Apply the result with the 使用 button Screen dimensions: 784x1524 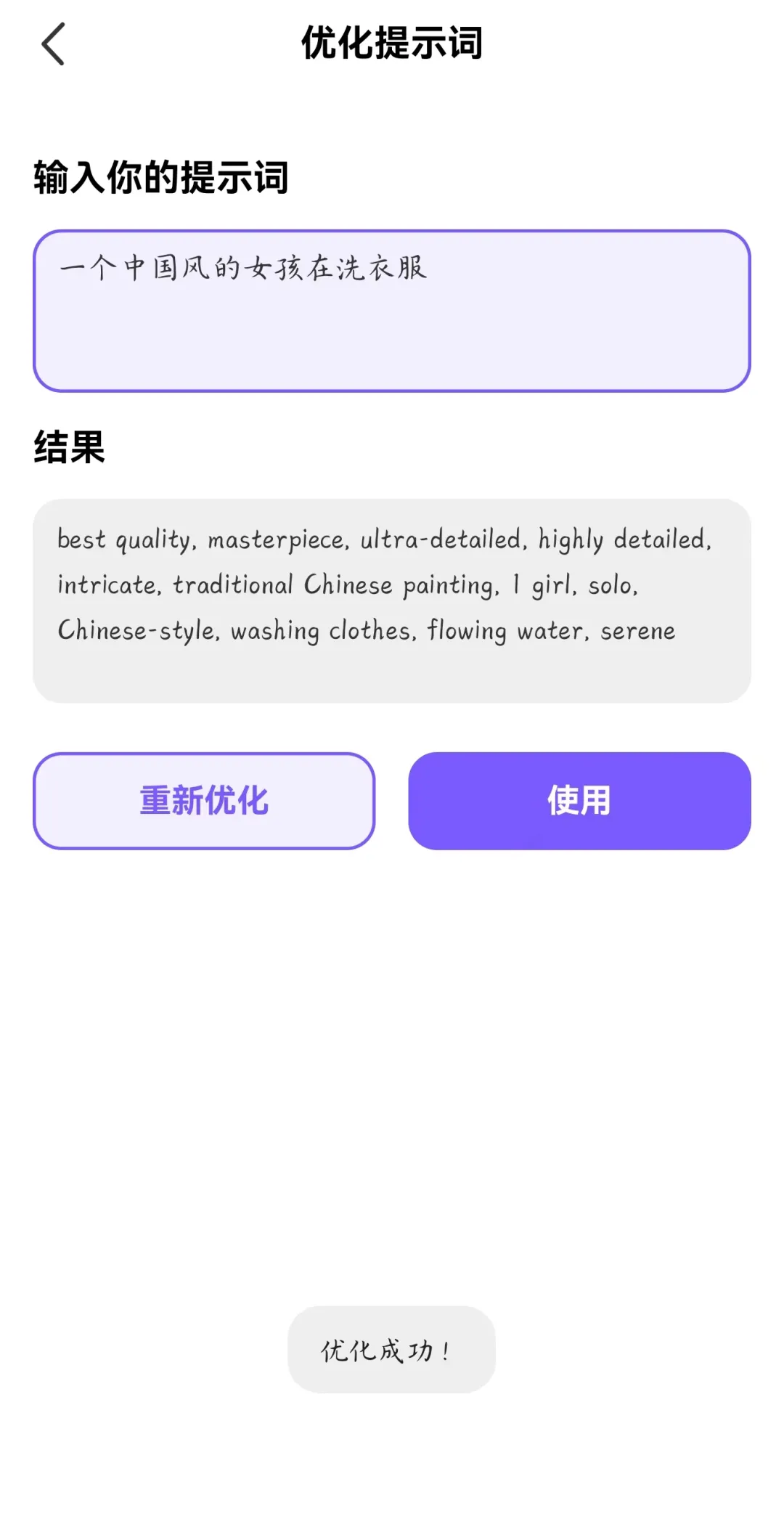tap(579, 801)
